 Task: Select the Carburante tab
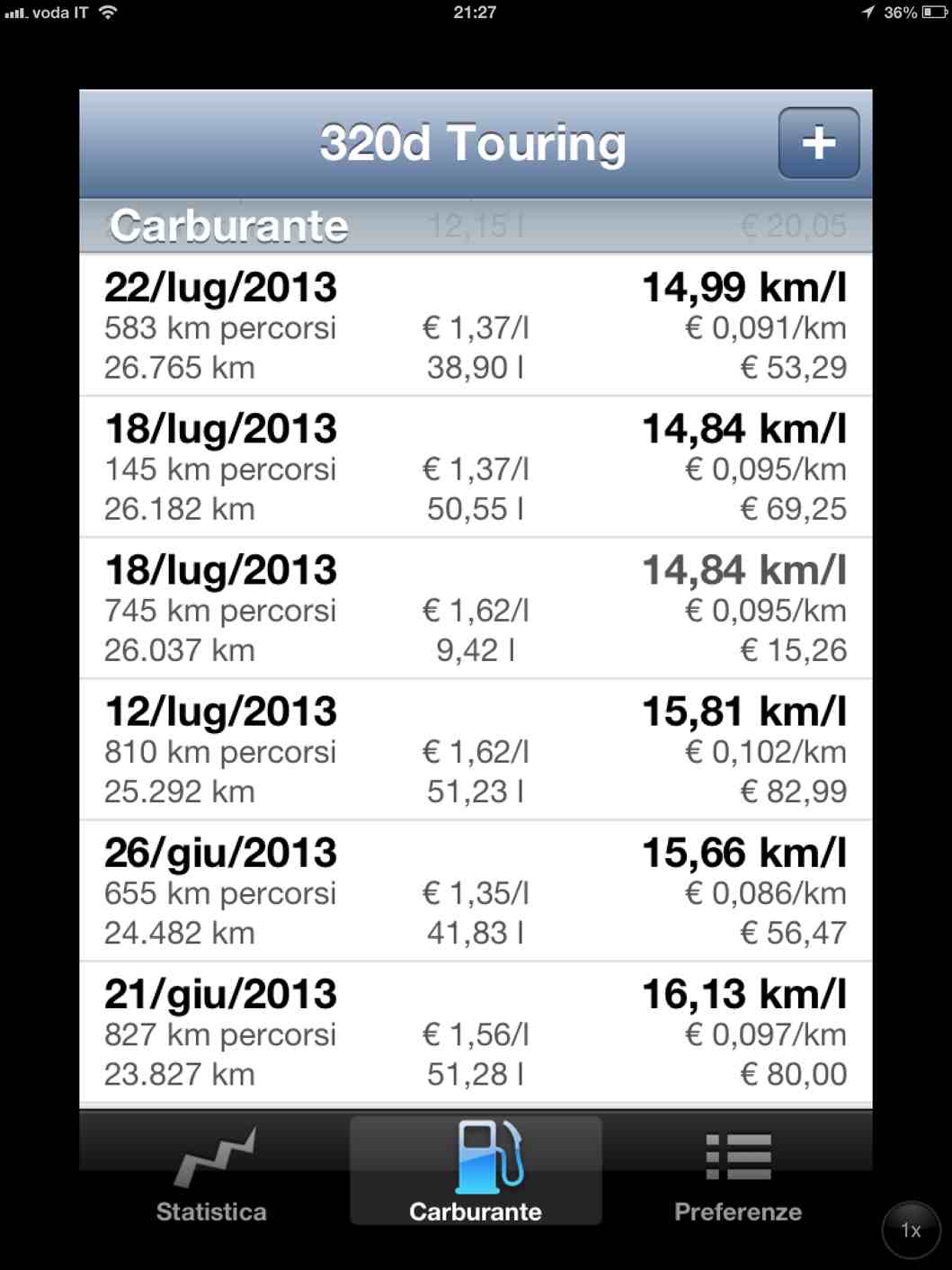click(476, 1171)
